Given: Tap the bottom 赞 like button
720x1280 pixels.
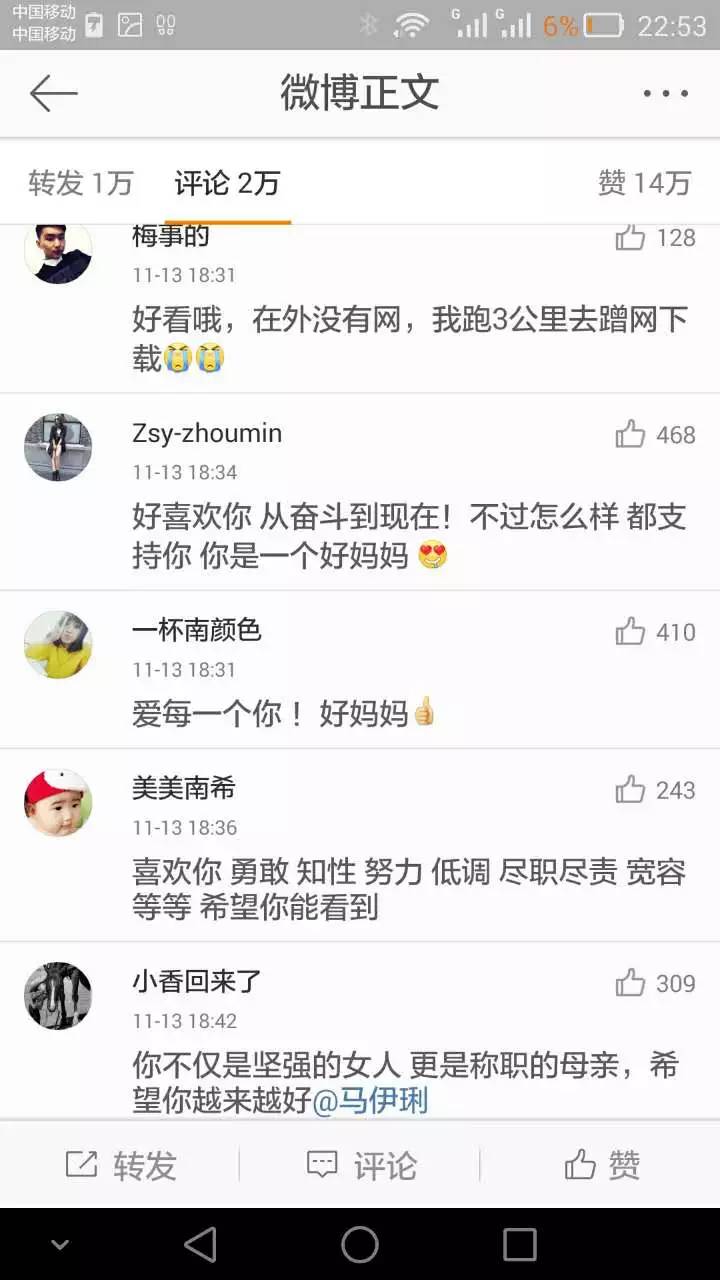Looking at the screenshot, I should (x=601, y=1165).
